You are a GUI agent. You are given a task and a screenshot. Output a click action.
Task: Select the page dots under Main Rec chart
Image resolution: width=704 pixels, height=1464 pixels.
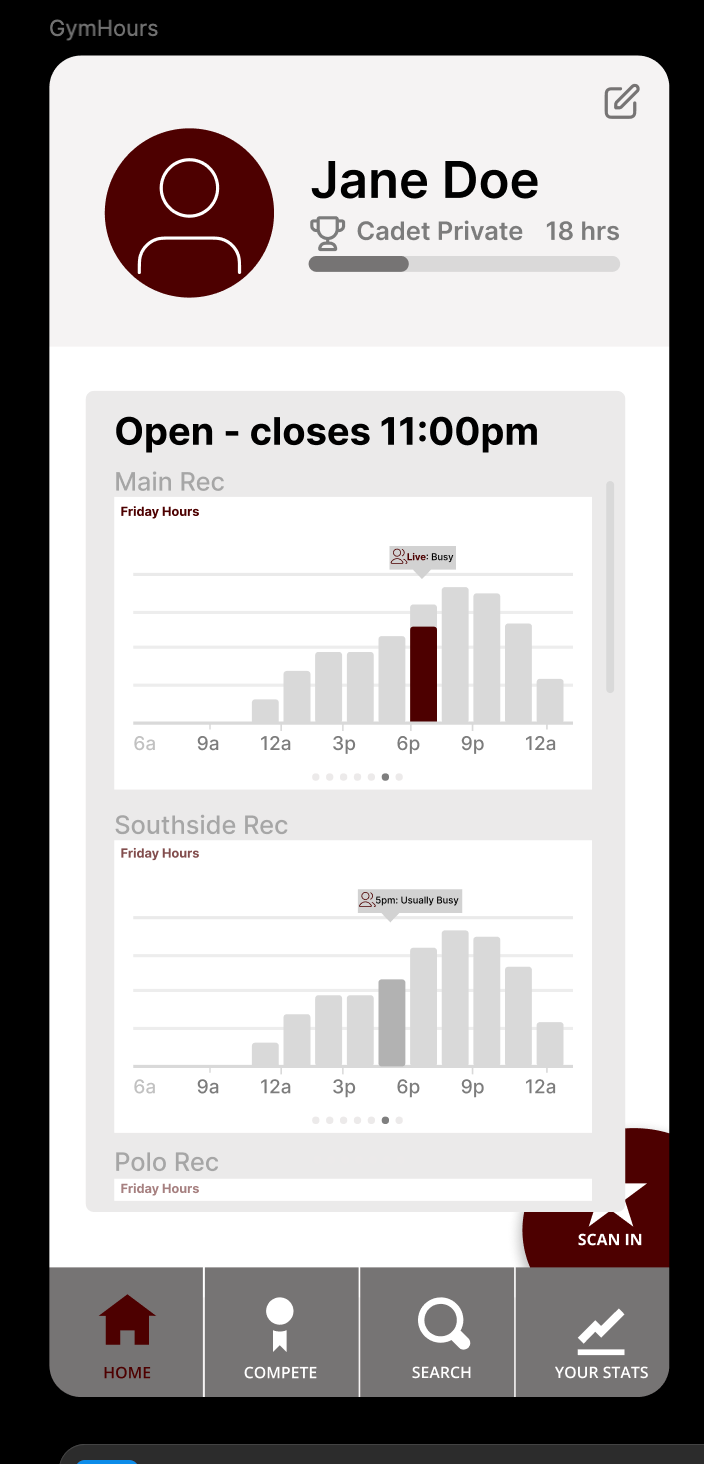[357, 776]
